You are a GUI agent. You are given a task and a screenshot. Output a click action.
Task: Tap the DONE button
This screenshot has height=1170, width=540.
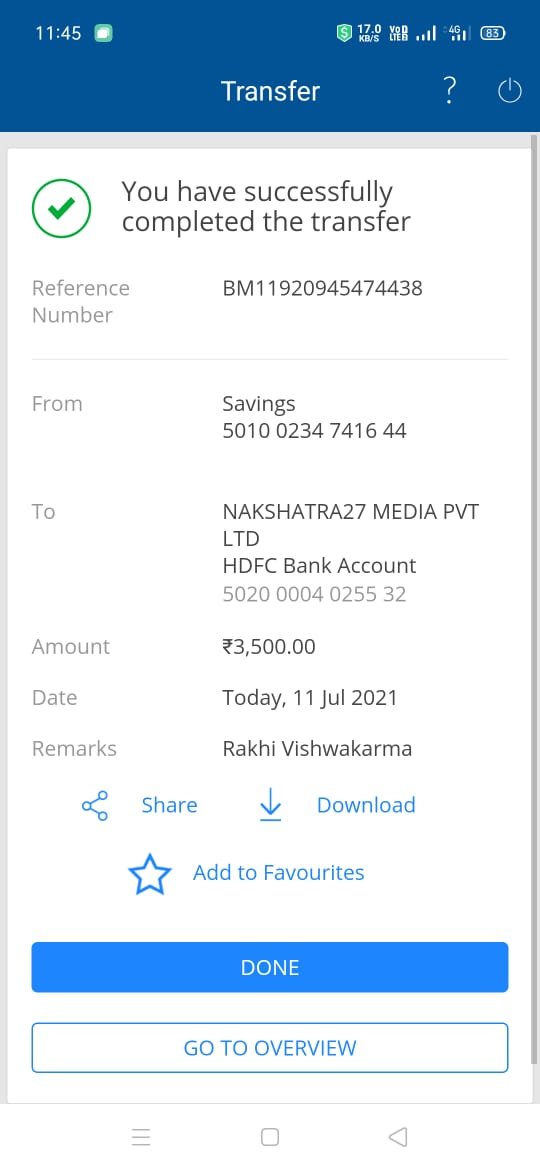click(270, 967)
